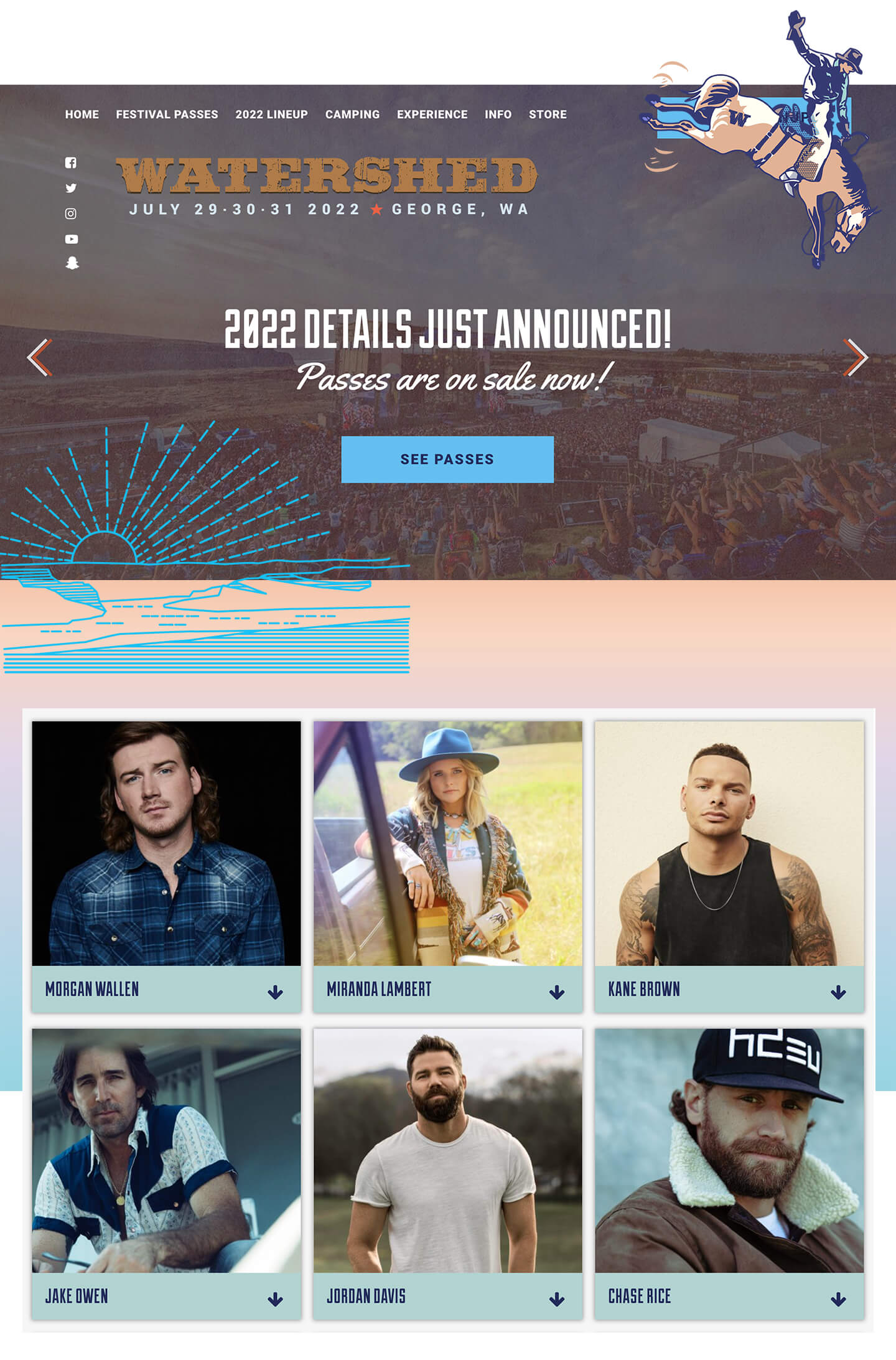Open the Home nav link
896x1360 pixels.
[x=82, y=115]
